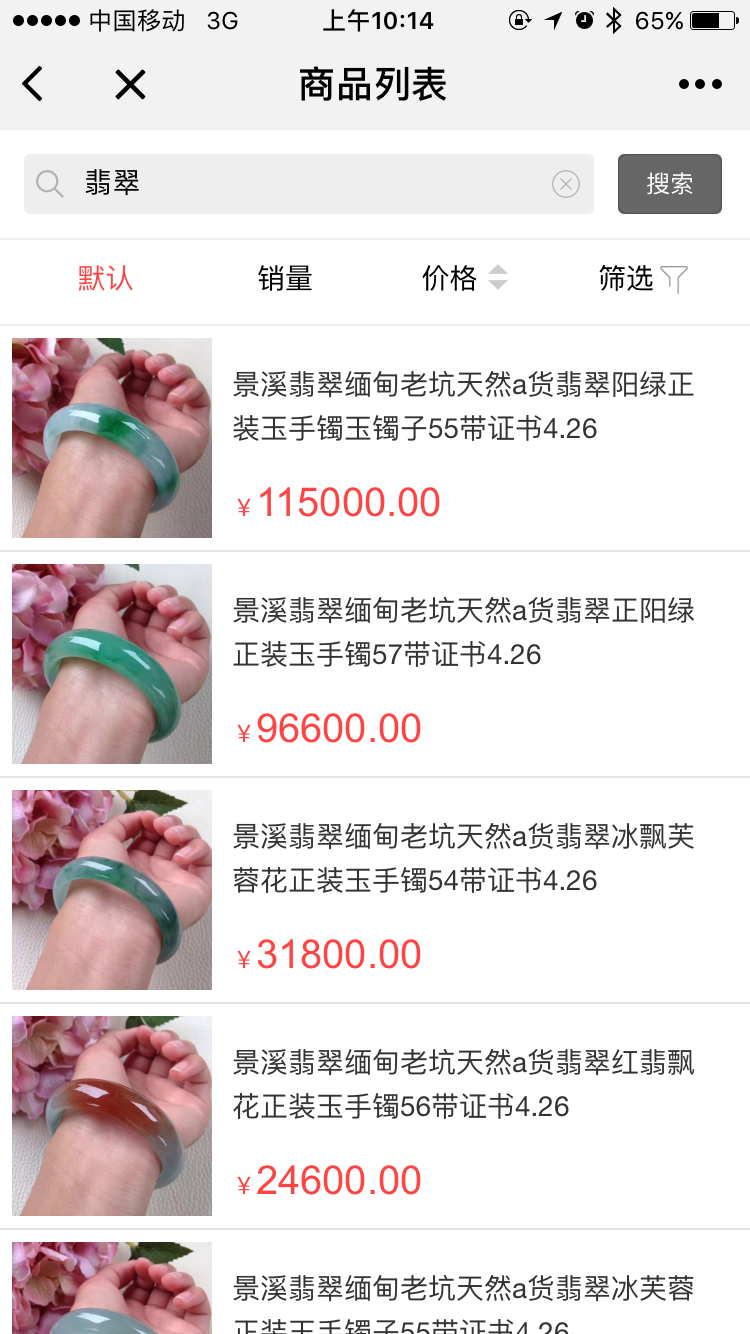Expand sort choices under 默认 tab
This screenshot has height=1334, width=750.
(x=105, y=280)
